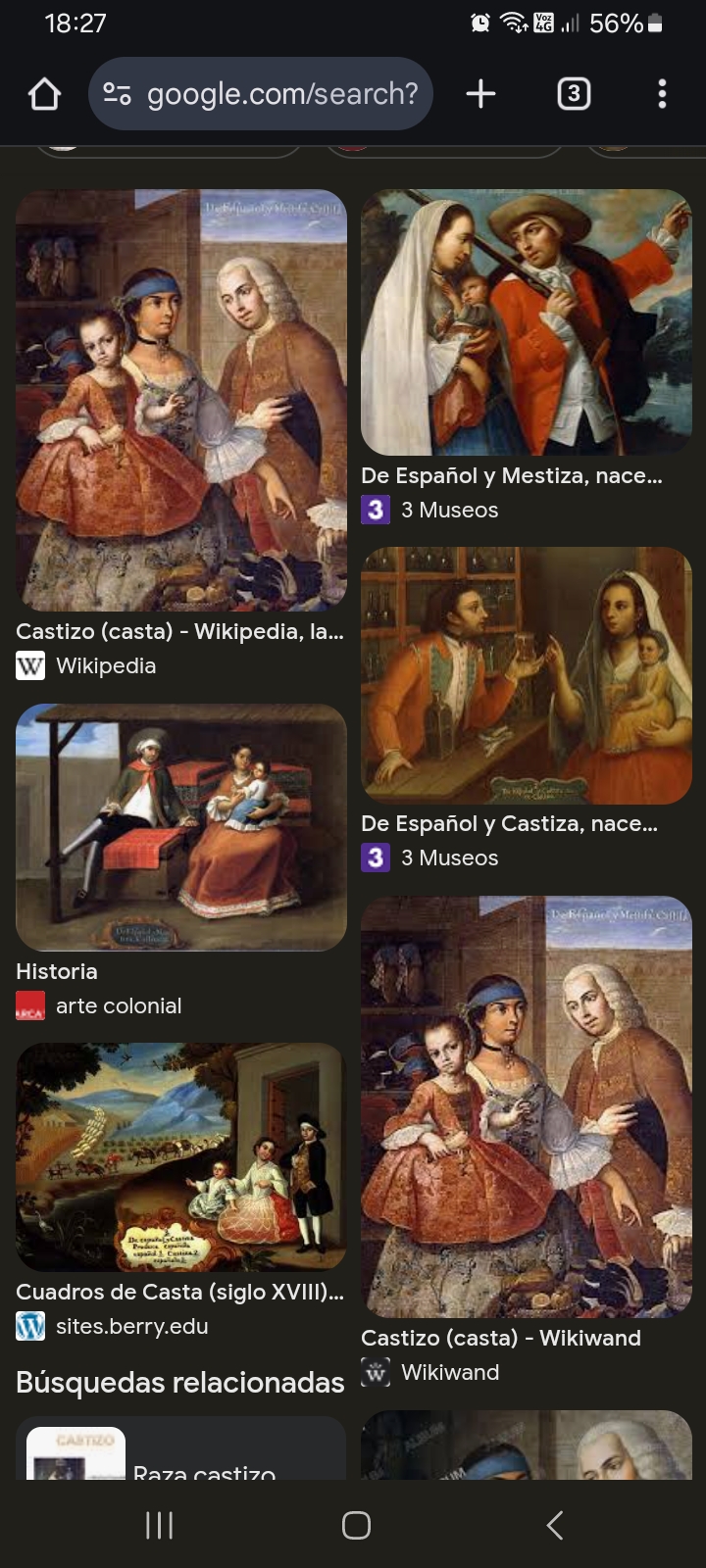
Task: Open the Historia image from arte colonial
Action: point(181,827)
